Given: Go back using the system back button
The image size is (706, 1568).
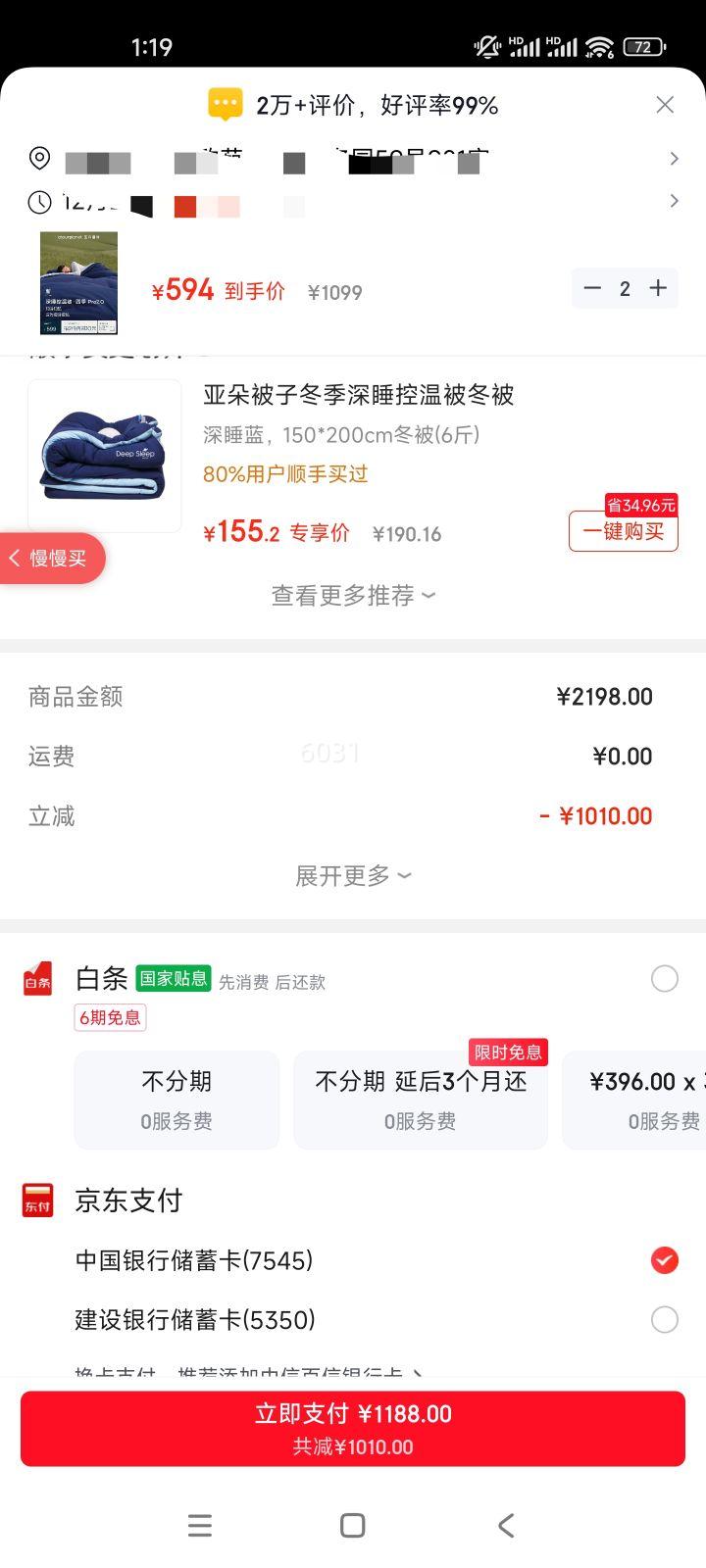Looking at the screenshot, I should click(x=506, y=1525).
